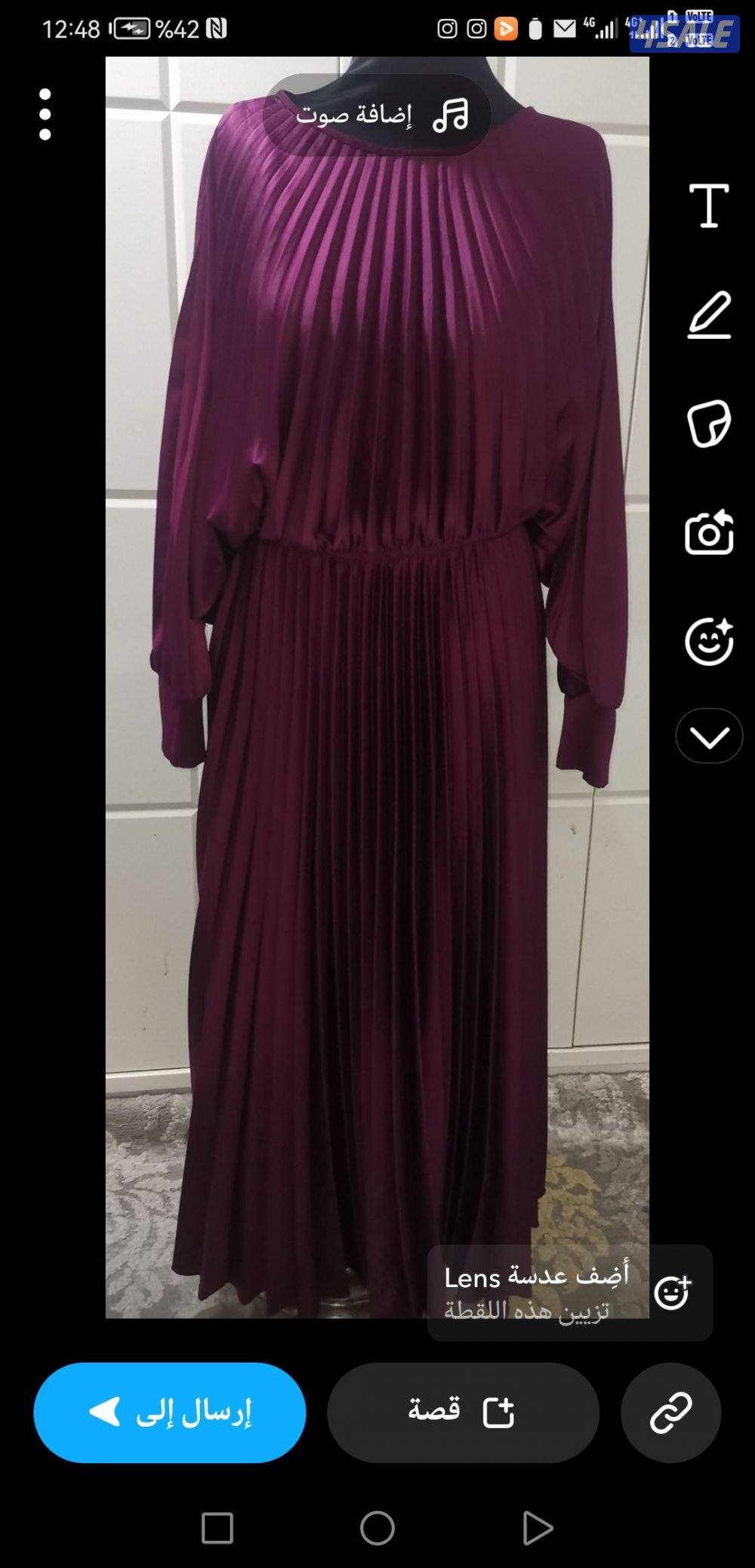The image size is (755, 1568).
Task: Open the sticker picker
Action: (709, 424)
